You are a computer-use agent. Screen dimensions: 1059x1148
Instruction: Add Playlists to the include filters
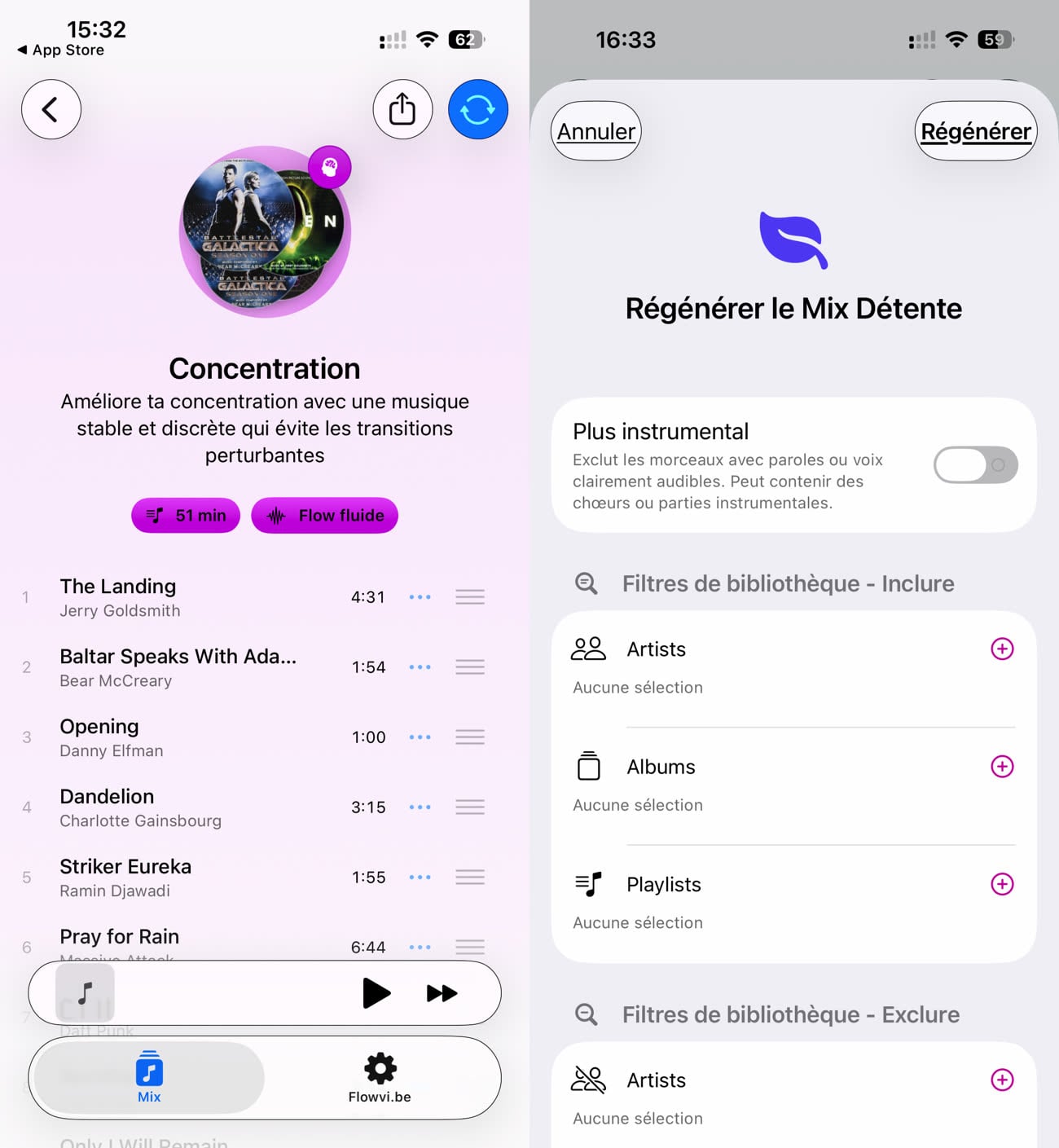click(1001, 884)
